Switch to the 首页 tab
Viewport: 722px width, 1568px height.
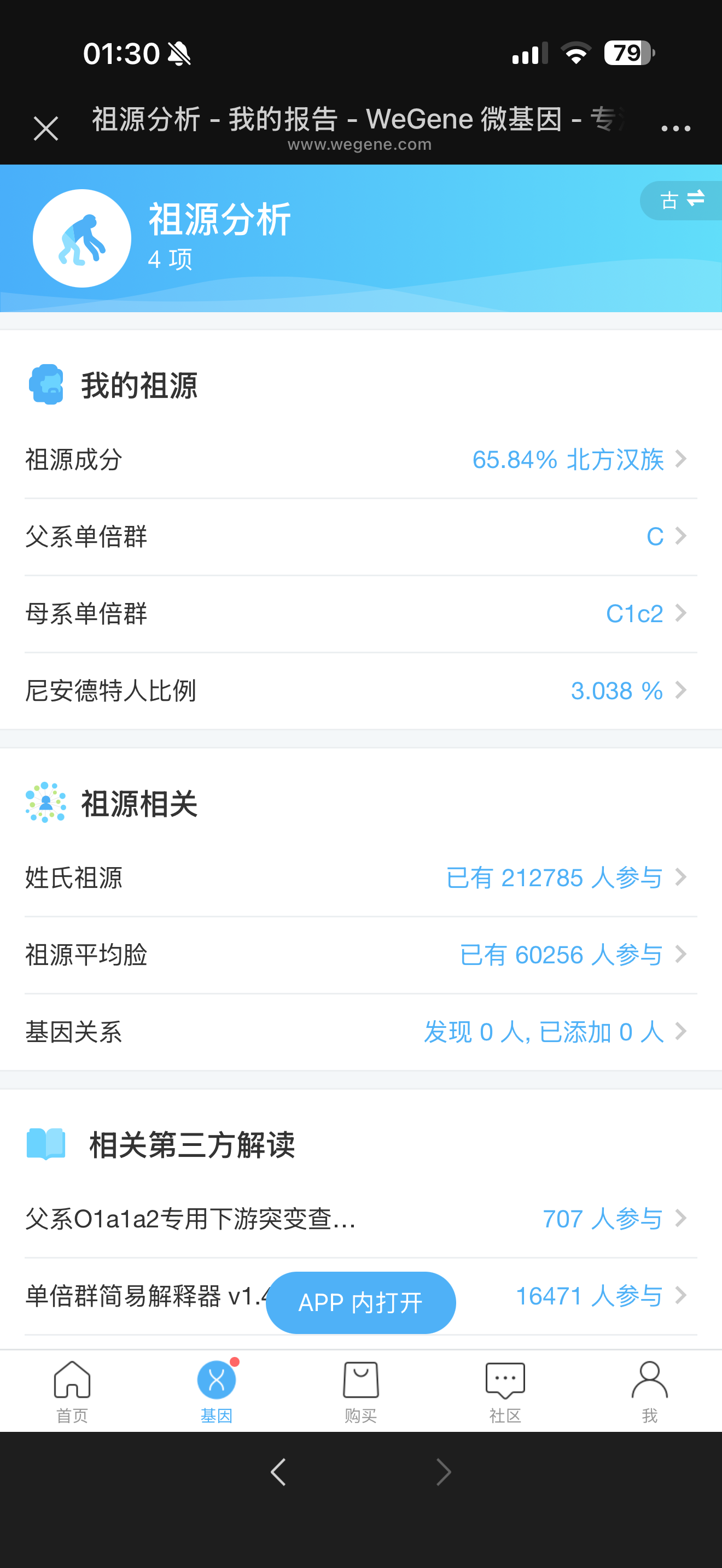pos(72,1391)
